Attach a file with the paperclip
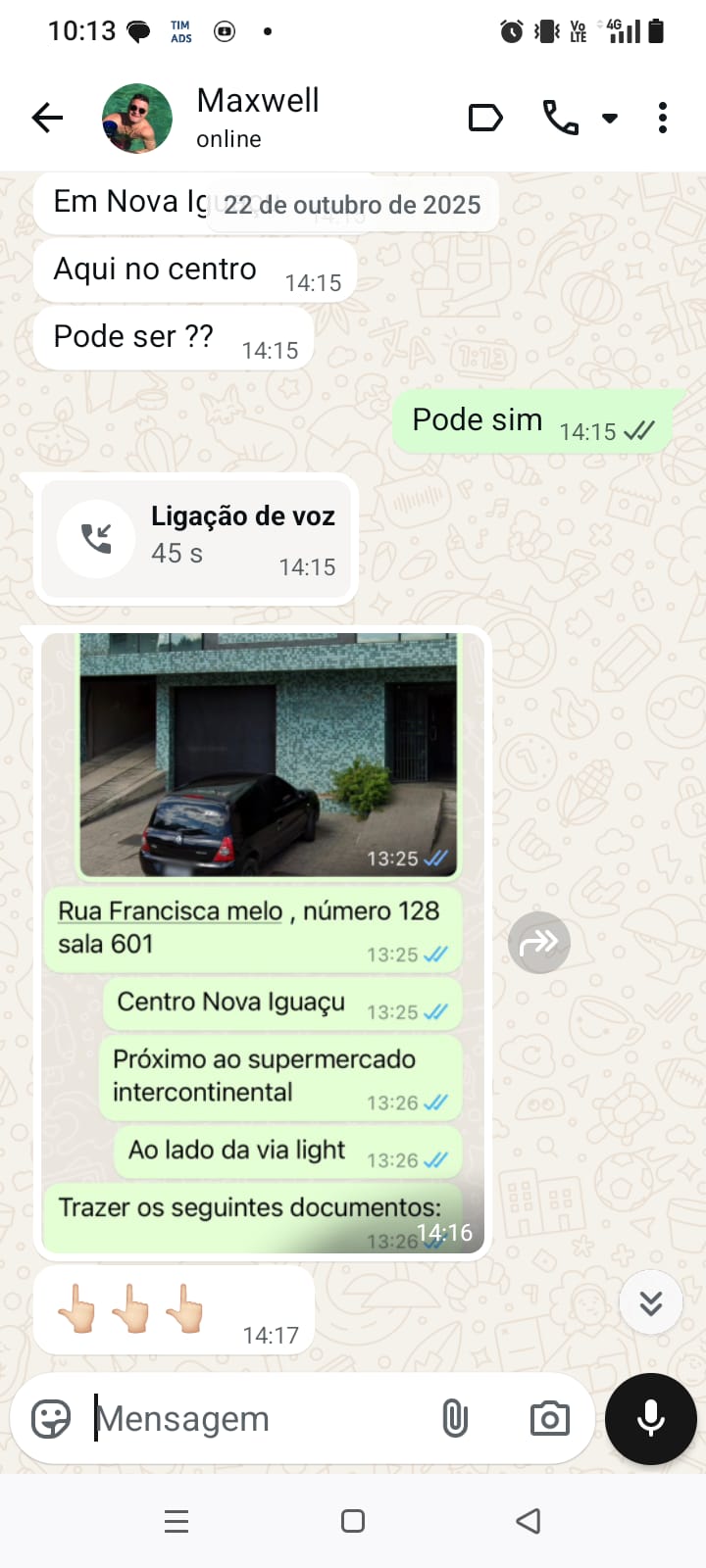The width and height of the screenshot is (706, 1568). [455, 1418]
